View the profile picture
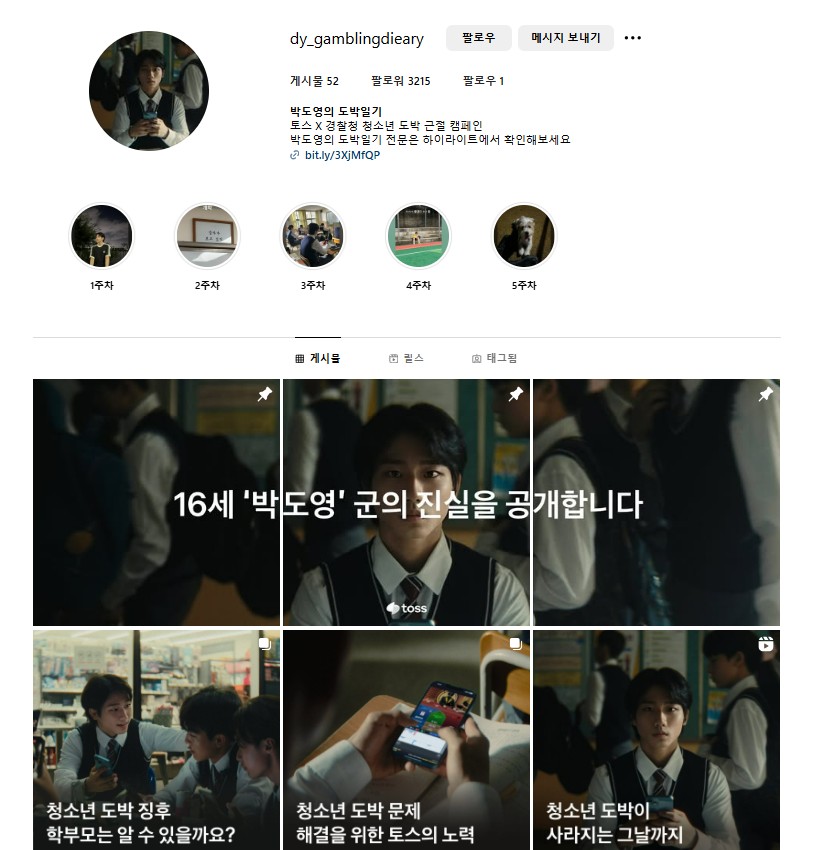Viewport: 830px width, 850px height. point(149,90)
